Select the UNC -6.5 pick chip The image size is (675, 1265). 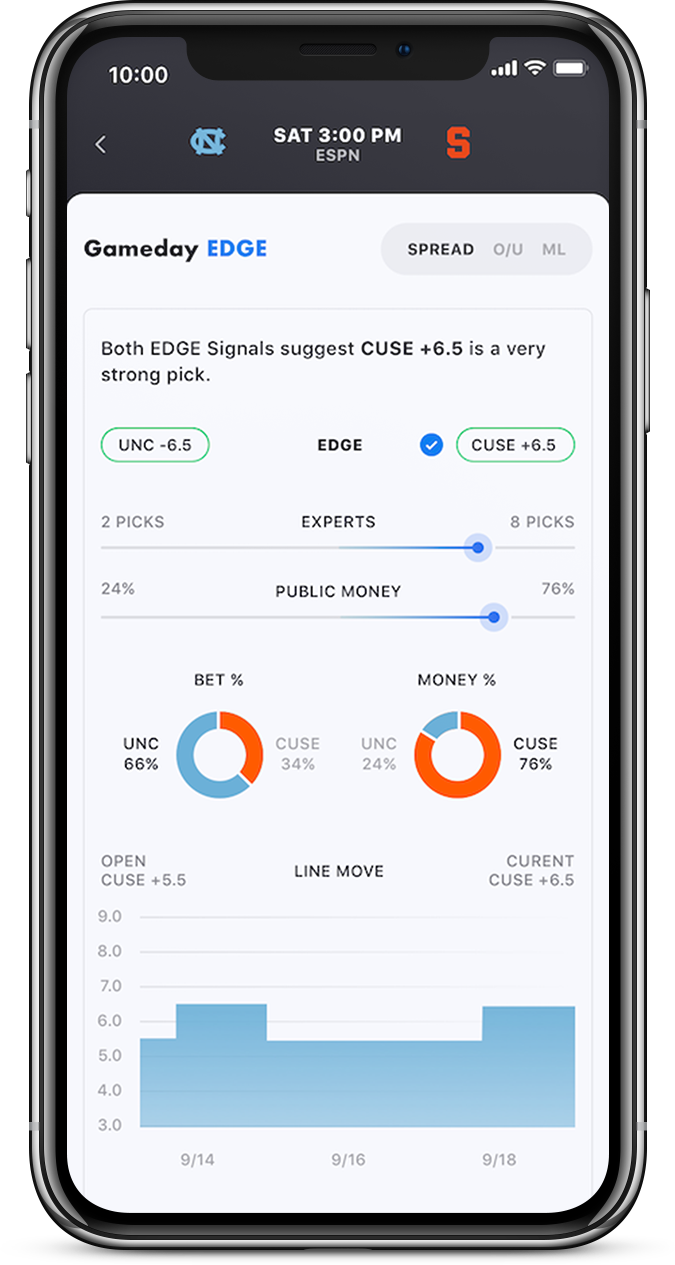[x=155, y=445]
